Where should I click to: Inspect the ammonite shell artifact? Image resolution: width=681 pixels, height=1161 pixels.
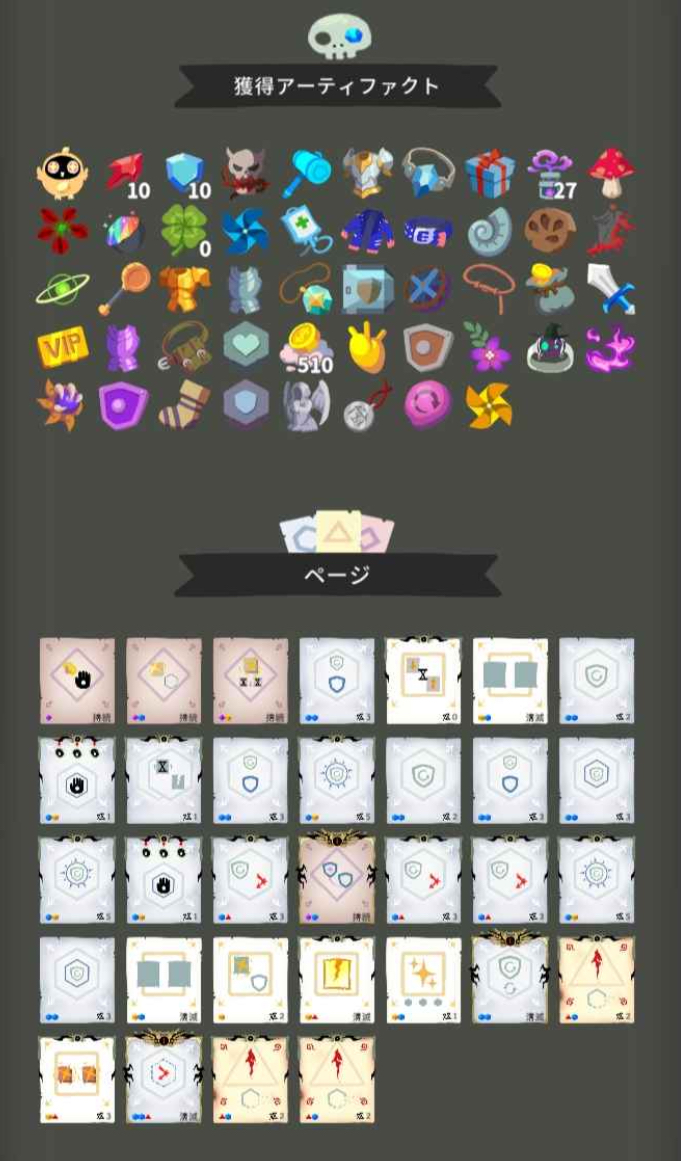click(489, 231)
